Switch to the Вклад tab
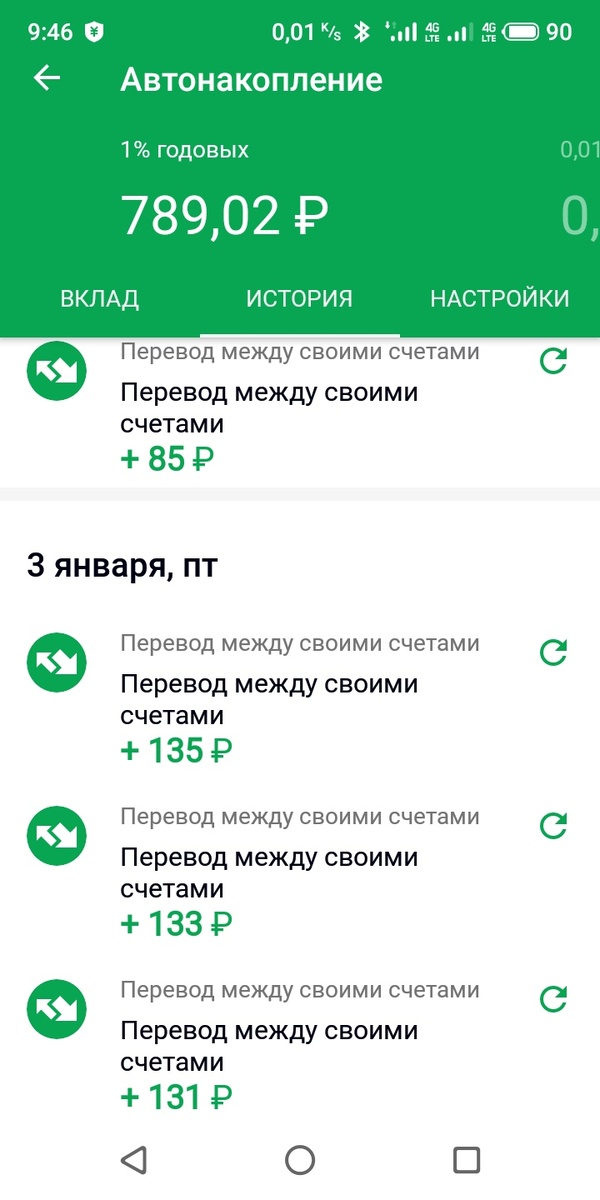The height and width of the screenshot is (1200, 600). (x=99, y=298)
